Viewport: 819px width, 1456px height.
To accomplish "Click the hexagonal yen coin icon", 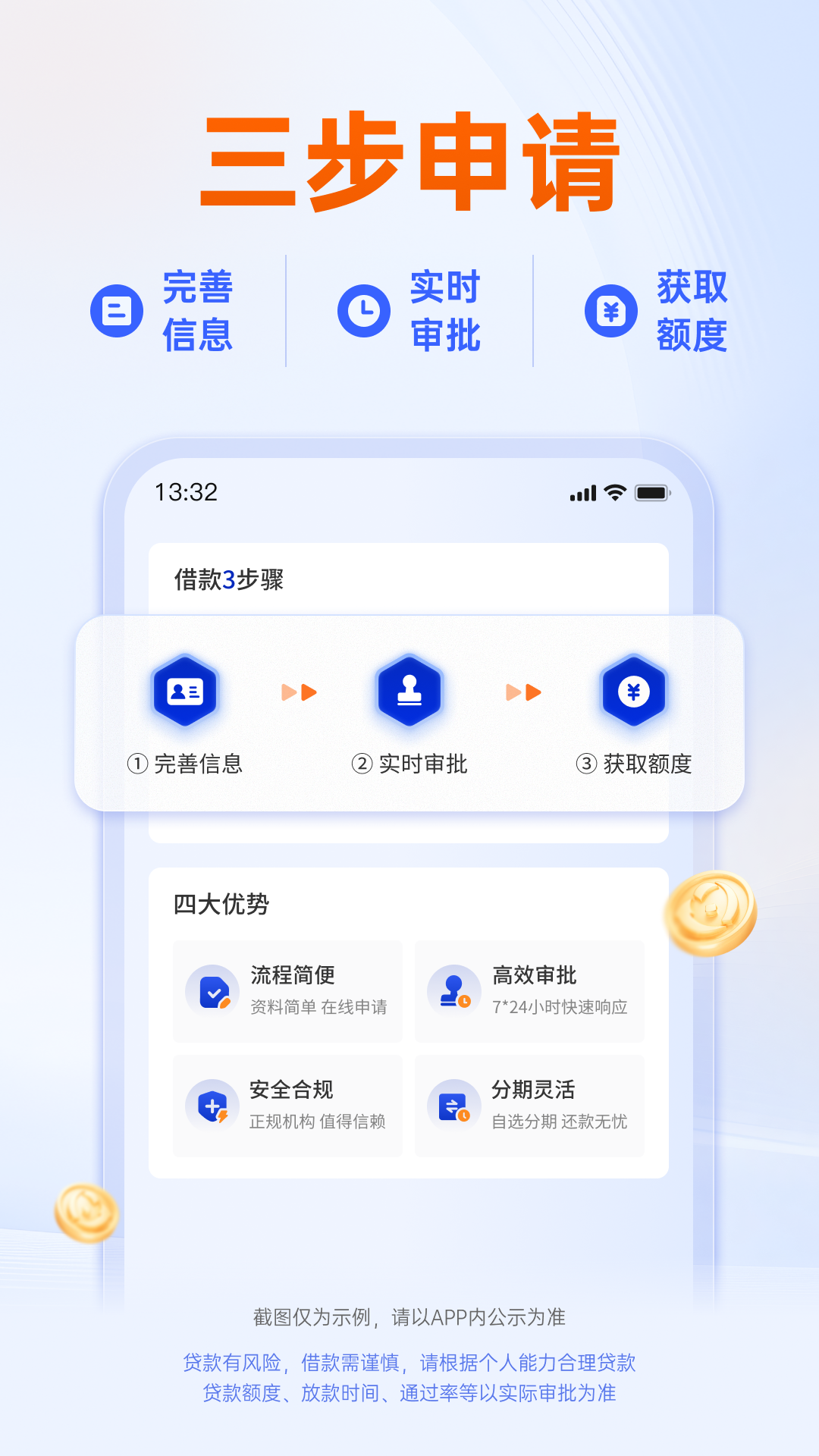I will click(634, 692).
